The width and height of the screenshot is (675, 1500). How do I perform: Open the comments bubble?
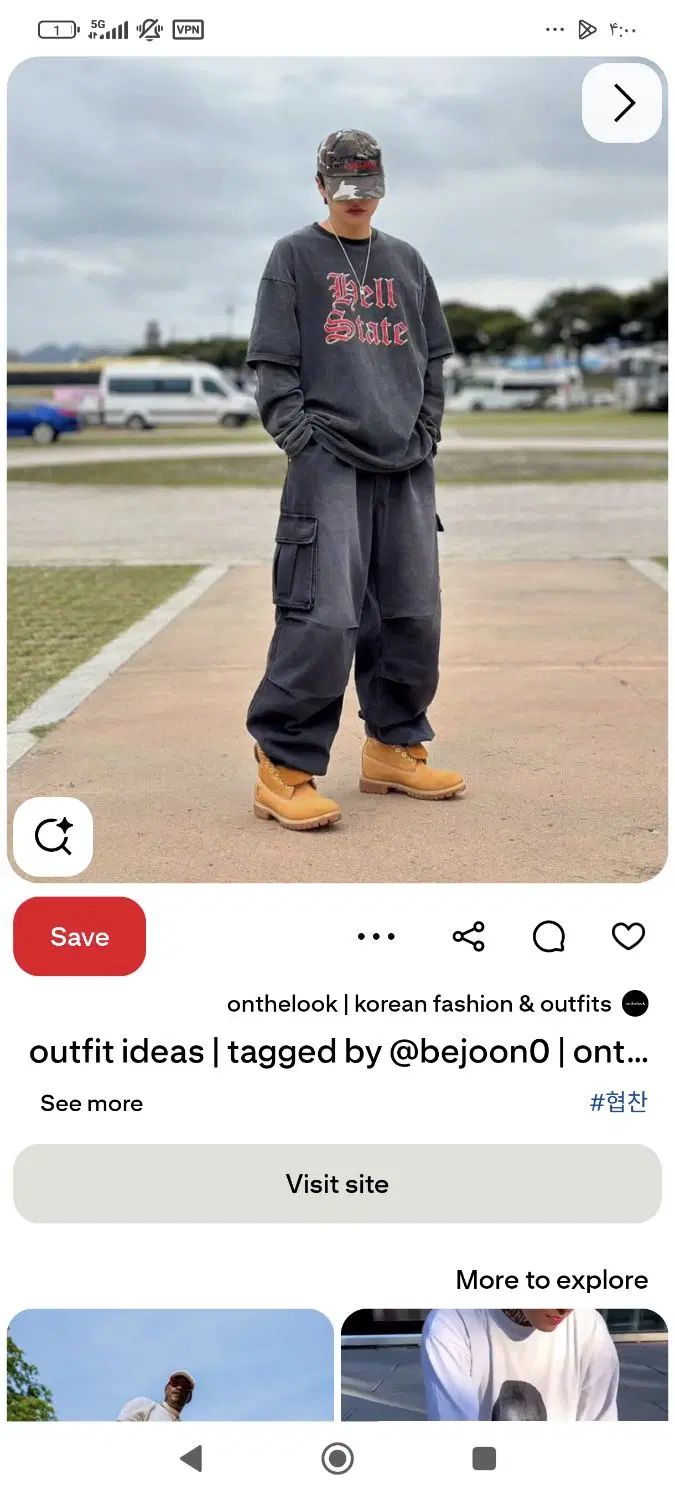[549, 936]
